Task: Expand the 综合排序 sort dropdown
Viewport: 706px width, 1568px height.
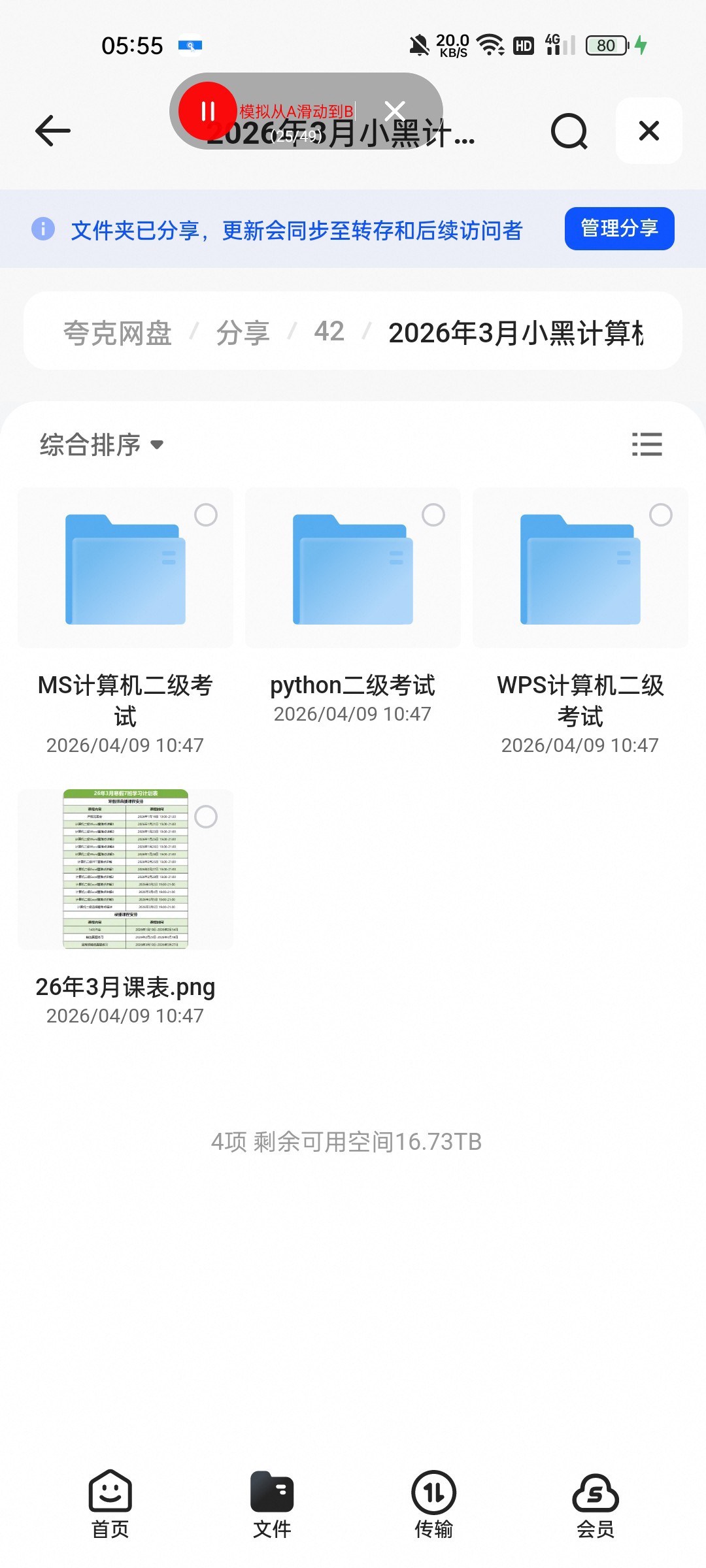Action: pos(101,445)
